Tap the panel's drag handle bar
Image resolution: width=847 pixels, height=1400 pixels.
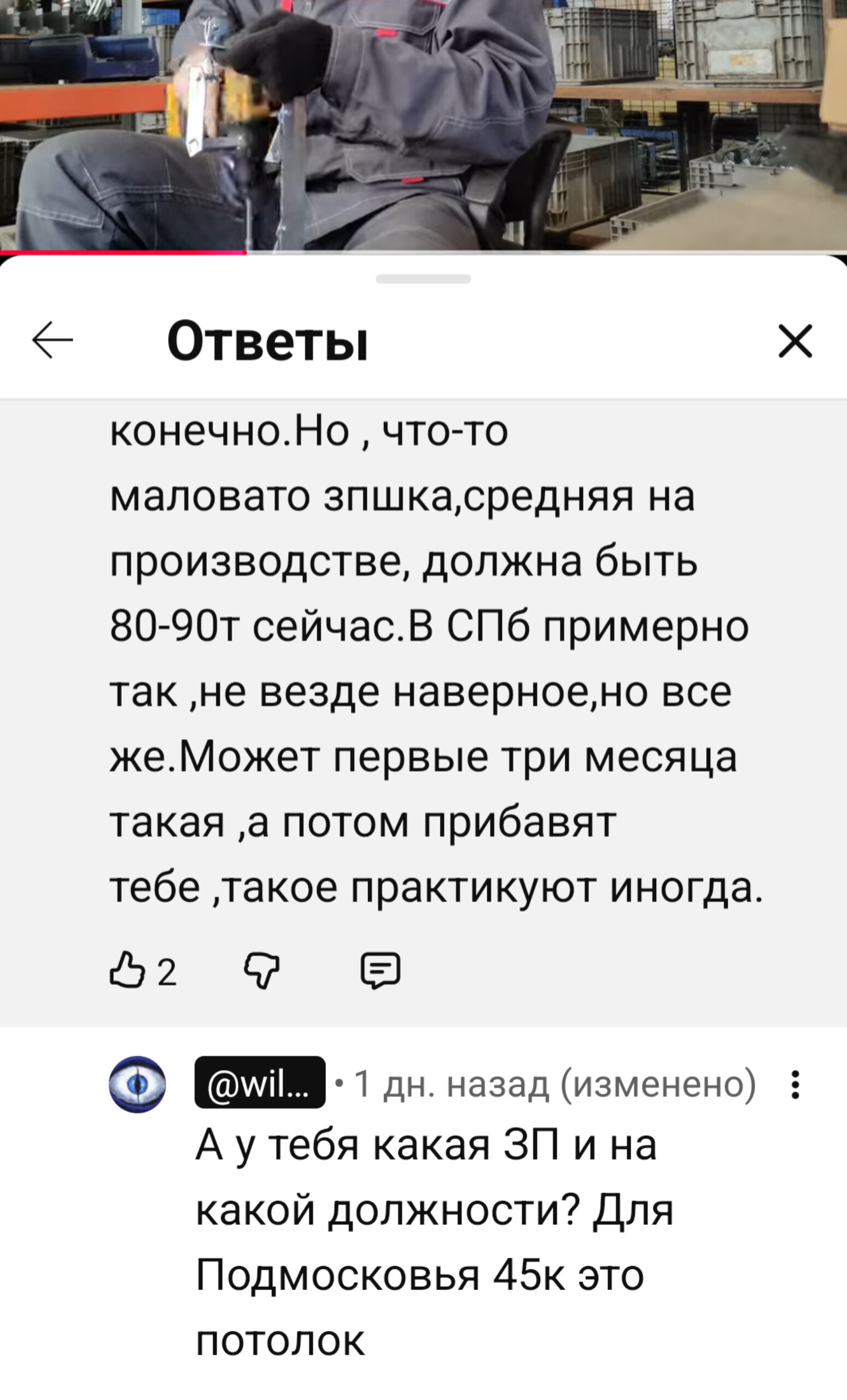[x=423, y=278]
